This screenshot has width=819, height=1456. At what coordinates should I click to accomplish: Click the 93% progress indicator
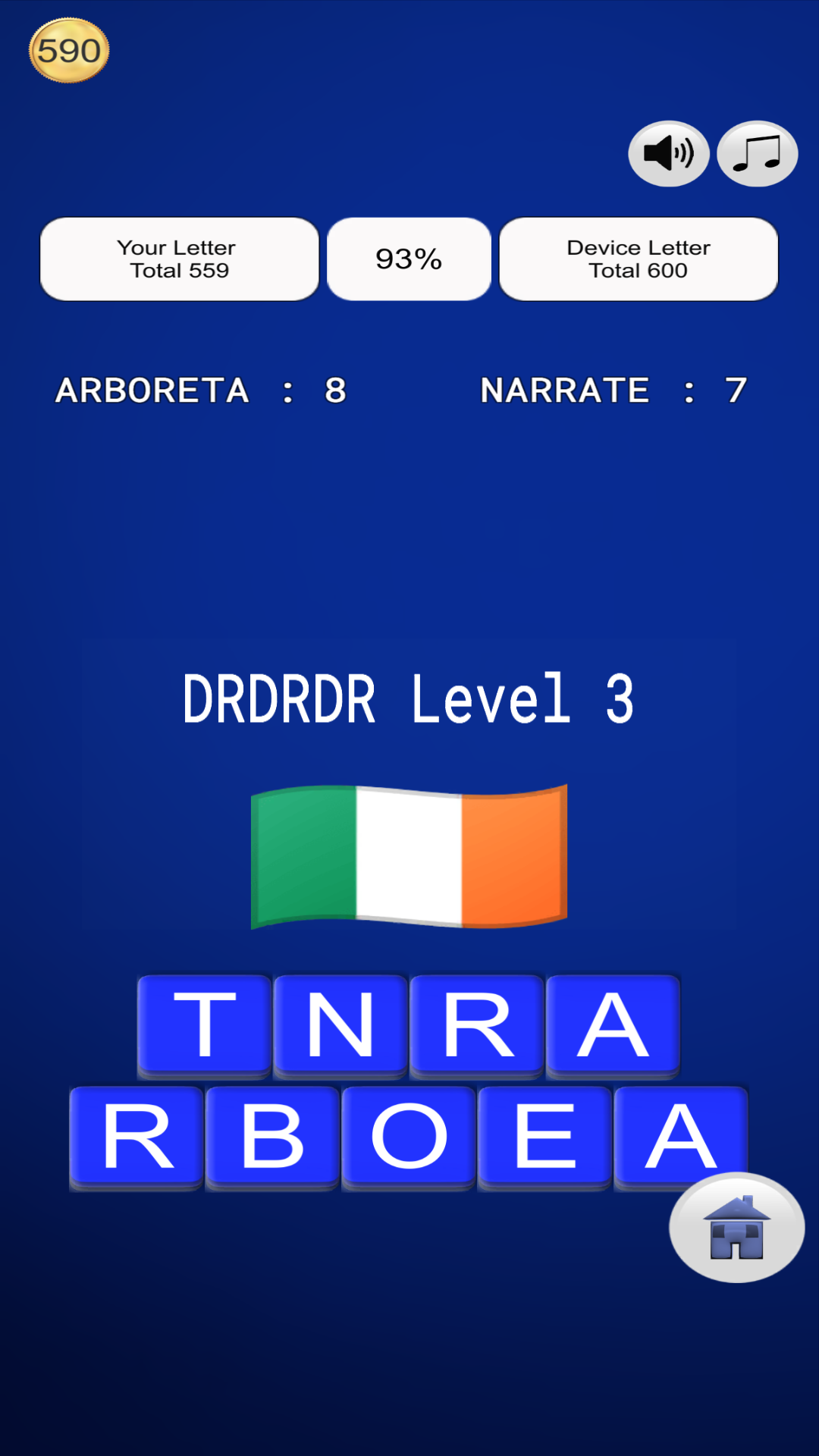tap(409, 259)
